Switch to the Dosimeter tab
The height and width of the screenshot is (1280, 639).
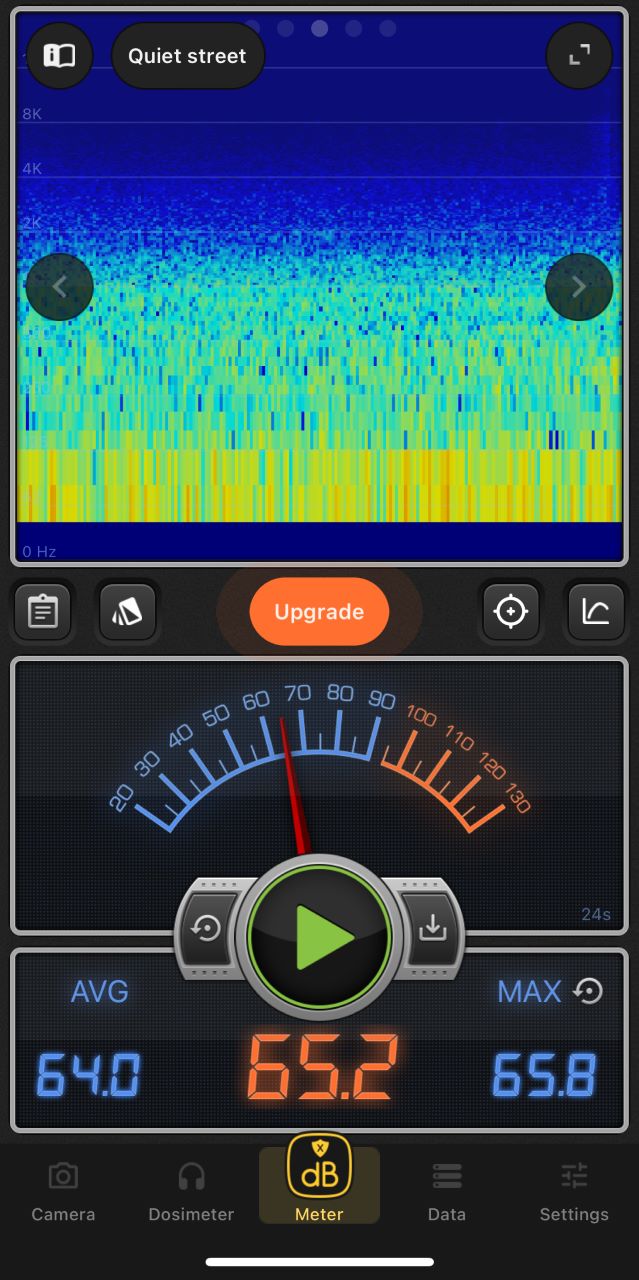(191, 1192)
